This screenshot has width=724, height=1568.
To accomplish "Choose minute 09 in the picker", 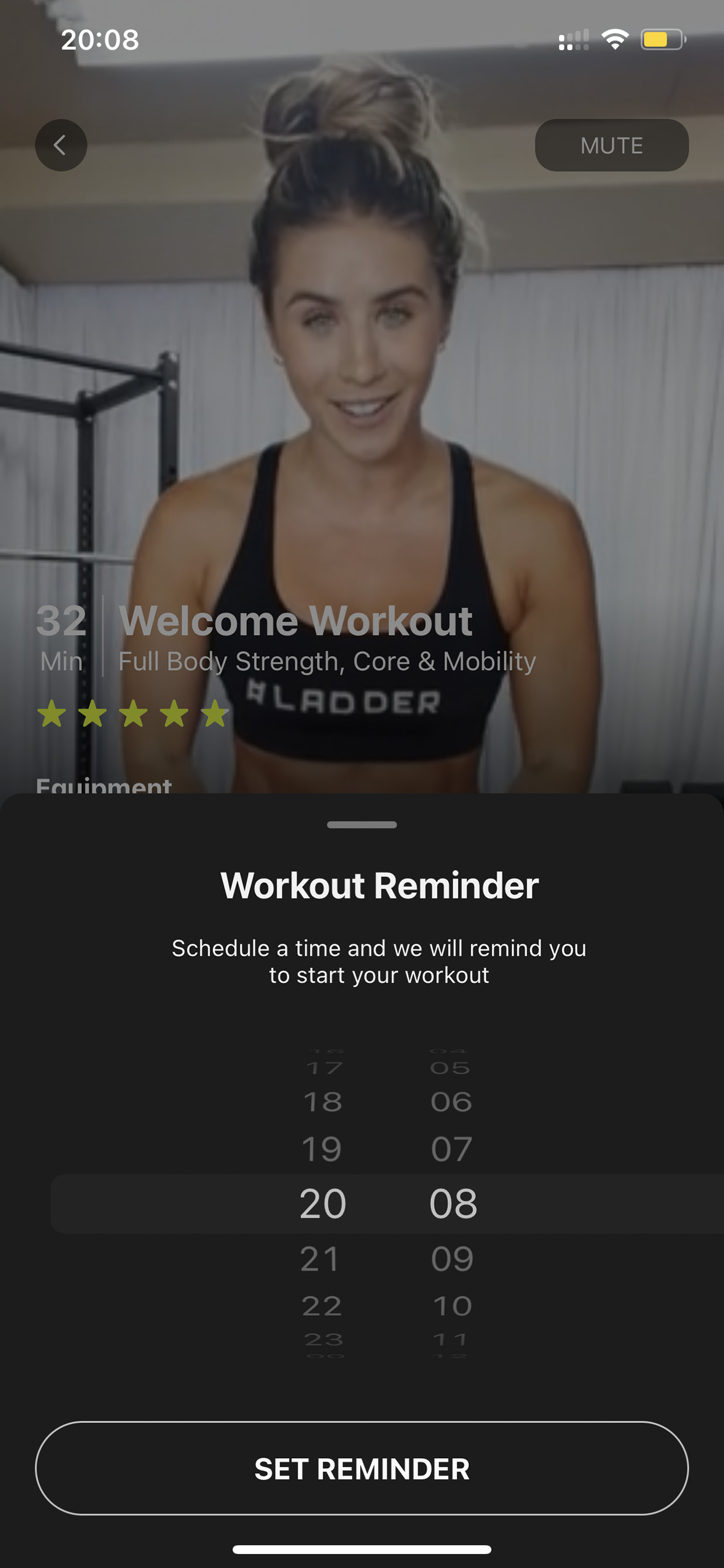I will pos(452,1259).
